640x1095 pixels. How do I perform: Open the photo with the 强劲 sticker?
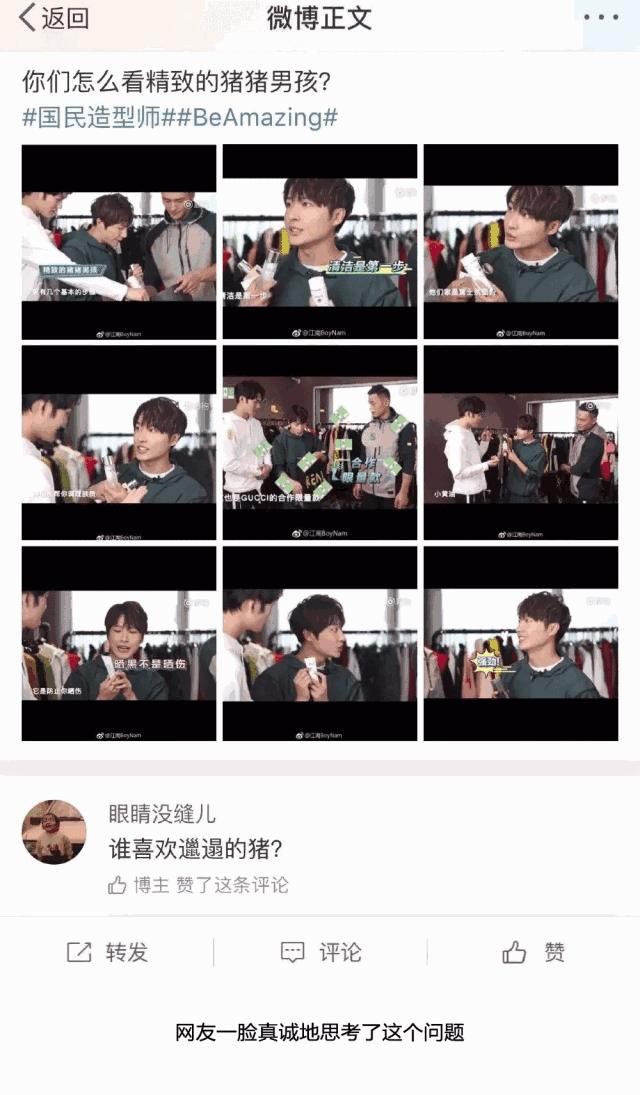pyautogui.click(x=521, y=643)
